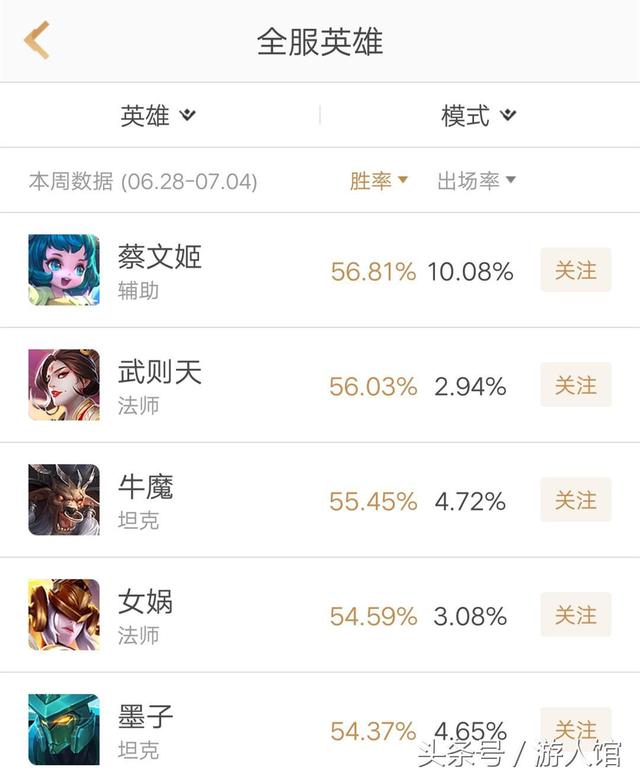Follow 蔡文姬 with the 关注 button
The width and height of the screenshot is (640, 779).
[575, 270]
